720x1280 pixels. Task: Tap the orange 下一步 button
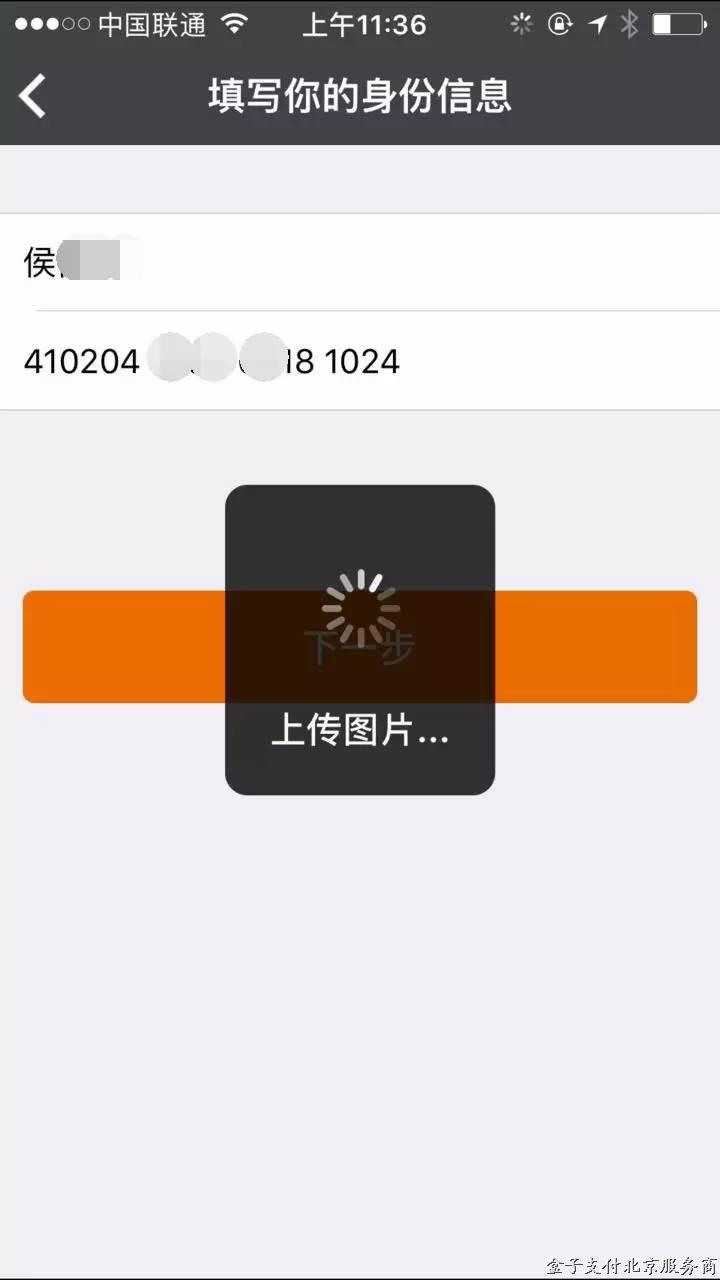(600, 646)
